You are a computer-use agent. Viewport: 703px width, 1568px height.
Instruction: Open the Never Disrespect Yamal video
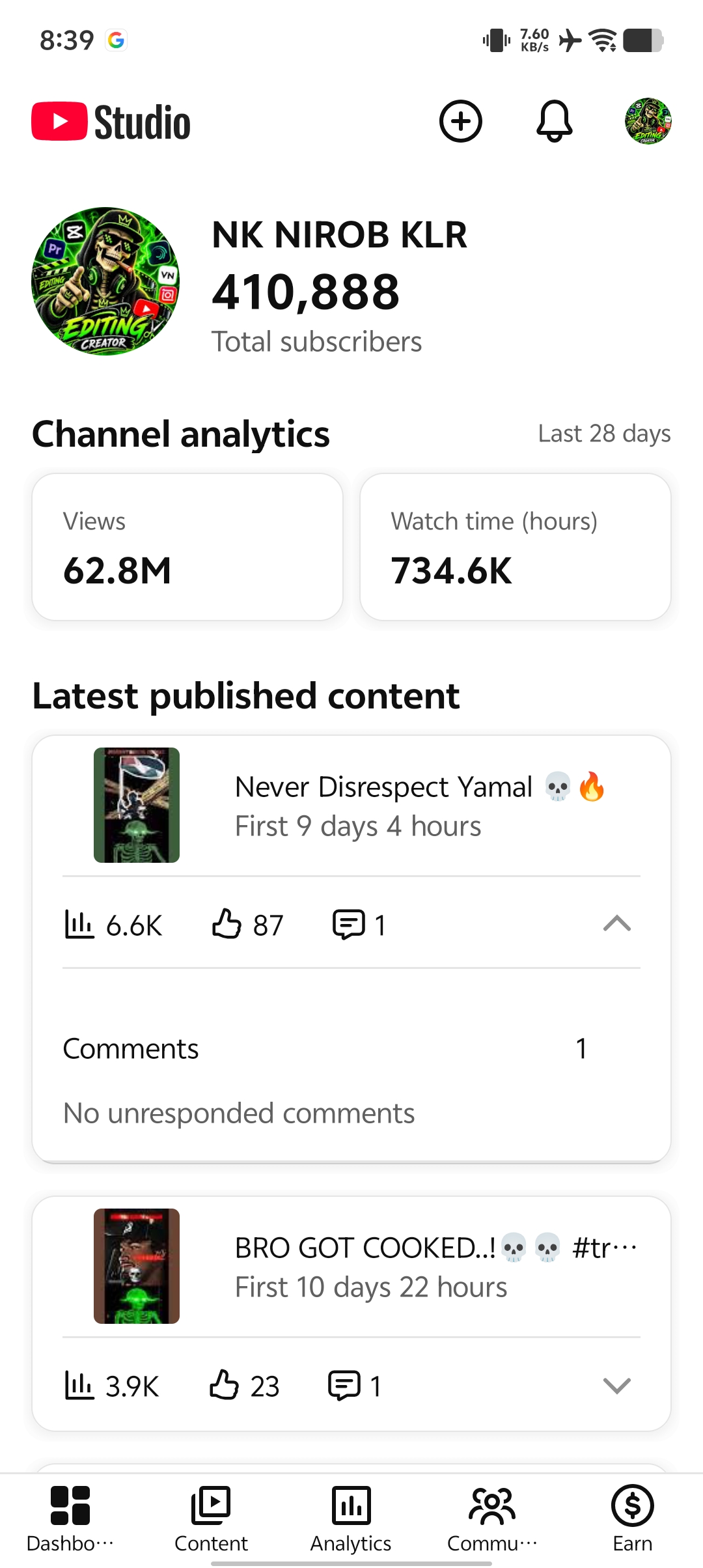pos(351,805)
